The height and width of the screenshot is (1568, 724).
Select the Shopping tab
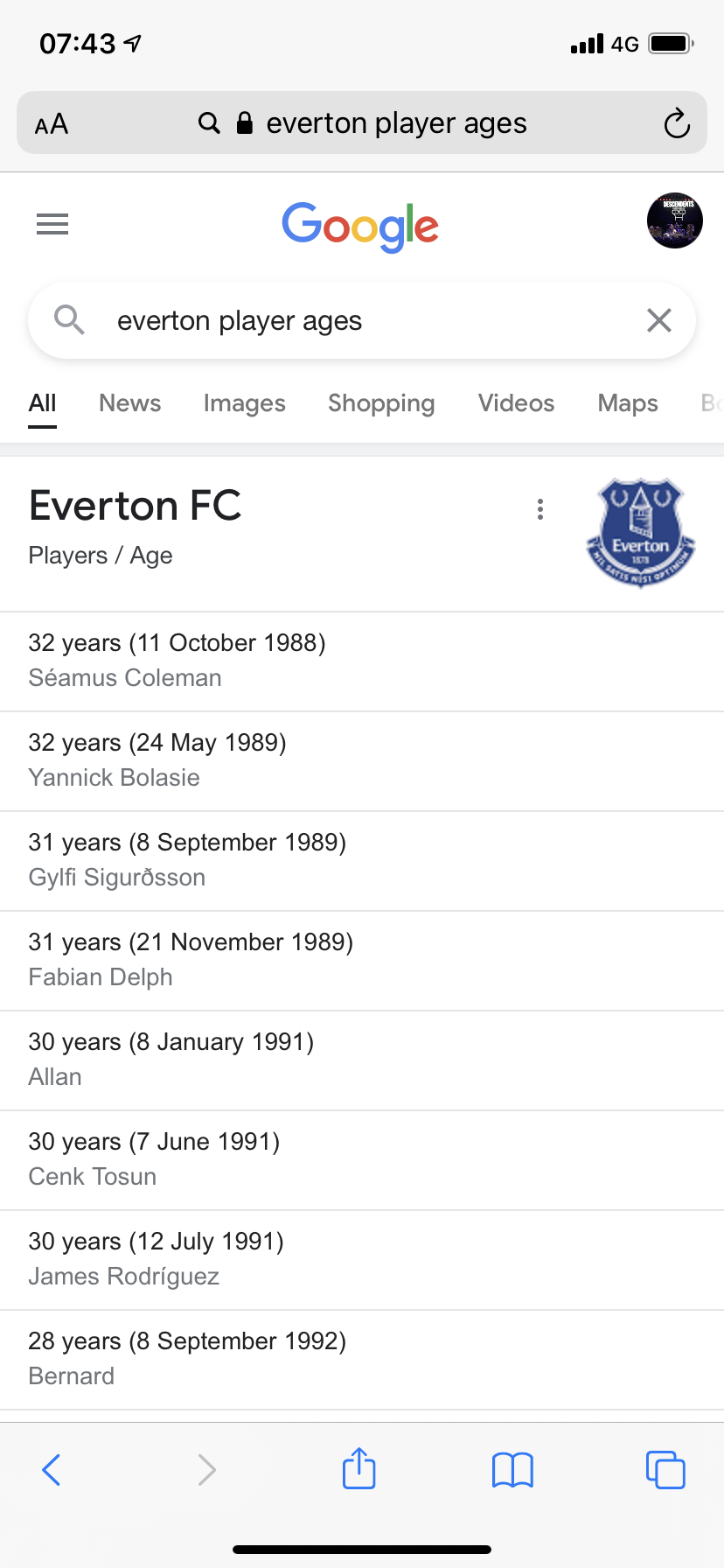pos(381,402)
